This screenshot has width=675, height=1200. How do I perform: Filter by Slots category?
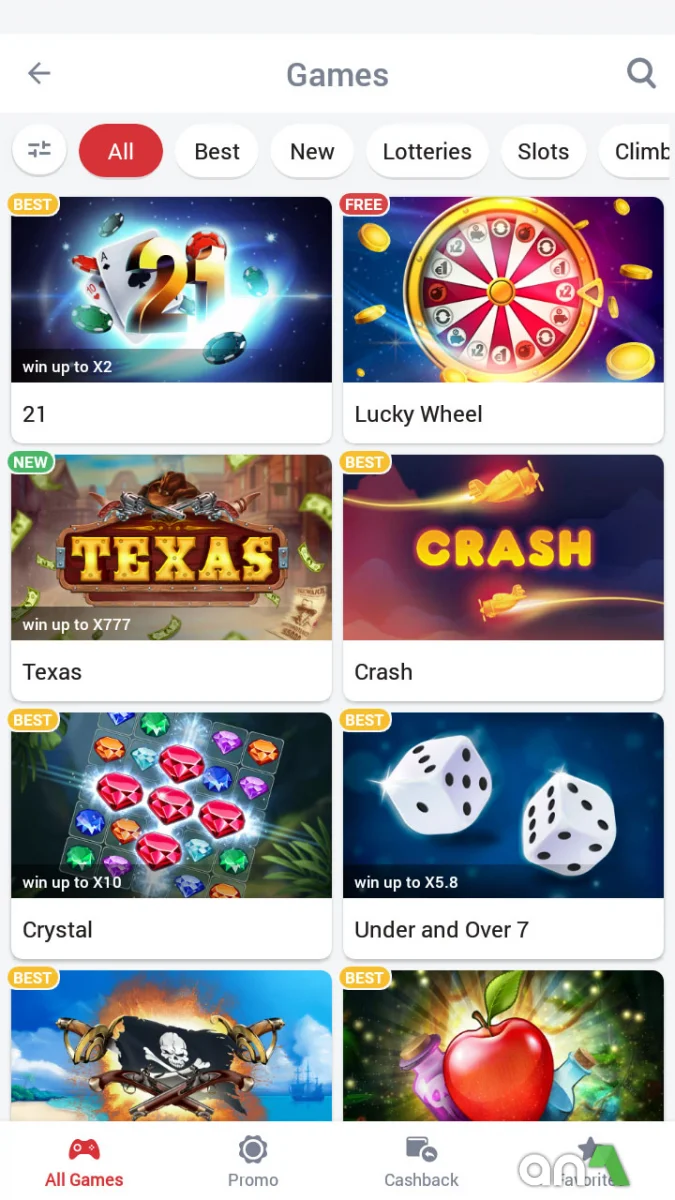(543, 151)
